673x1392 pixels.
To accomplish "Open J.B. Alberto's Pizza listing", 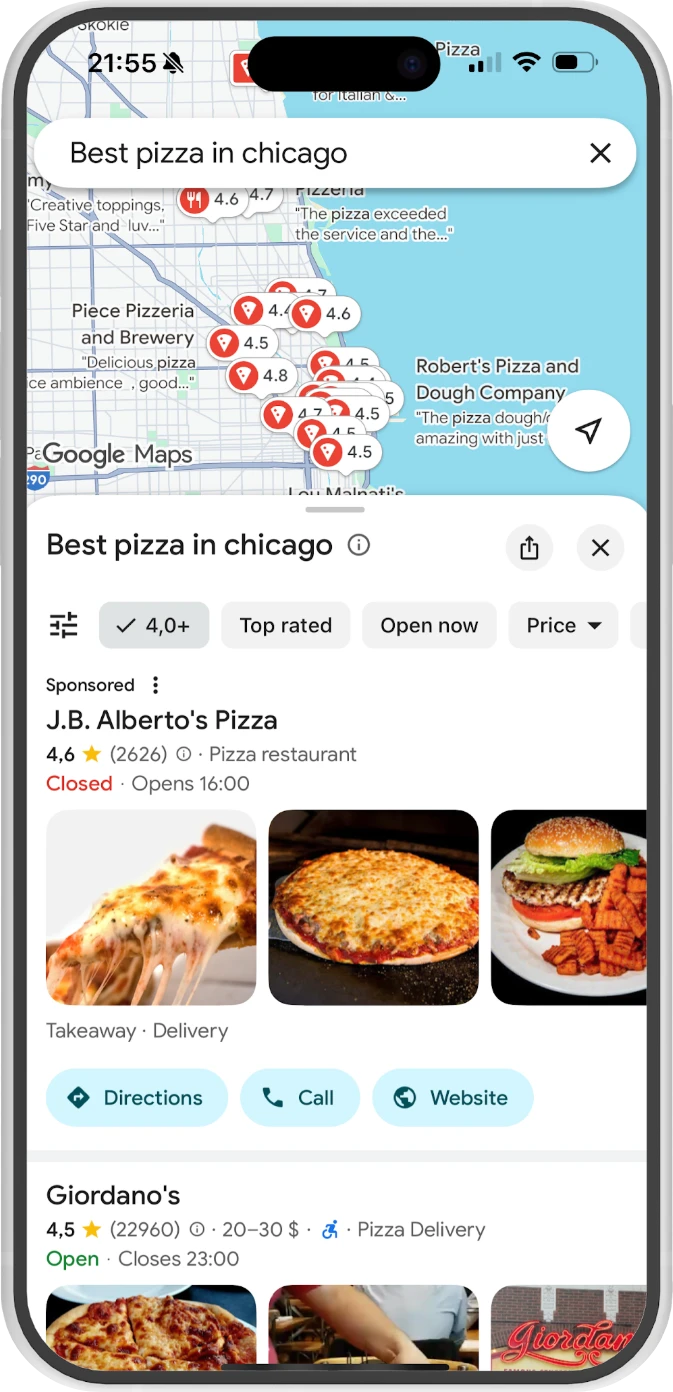I will [x=162, y=720].
